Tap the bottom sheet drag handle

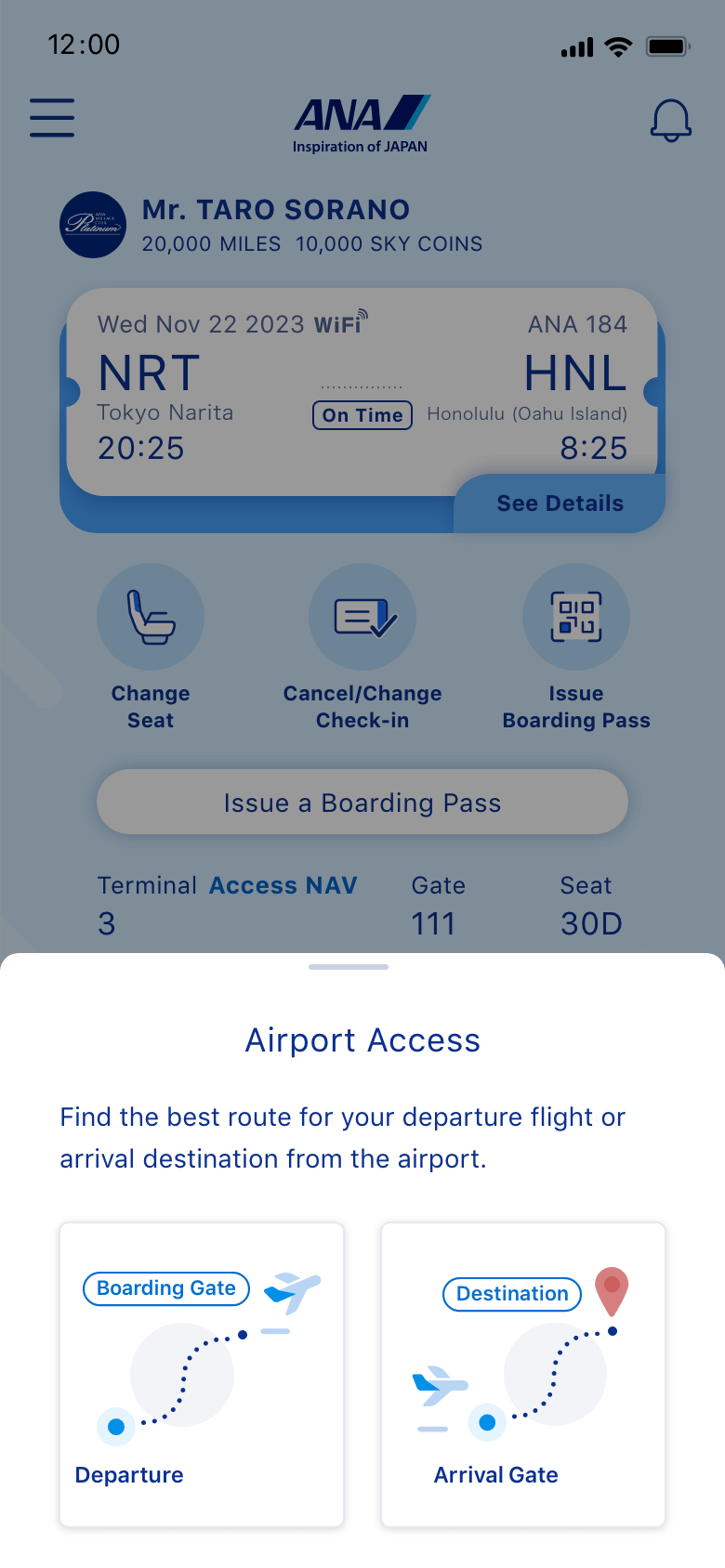pos(349,967)
